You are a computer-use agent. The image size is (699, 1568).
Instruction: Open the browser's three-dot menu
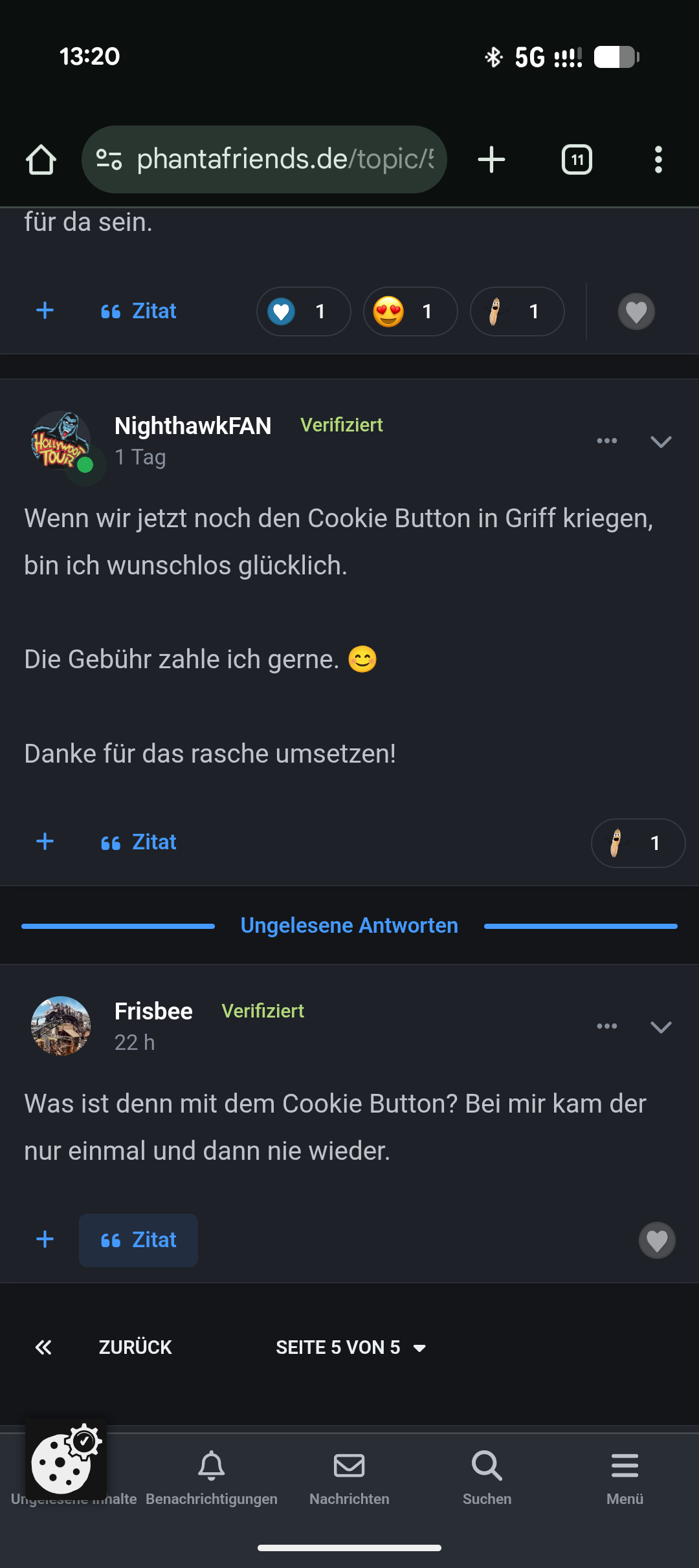[658, 160]
